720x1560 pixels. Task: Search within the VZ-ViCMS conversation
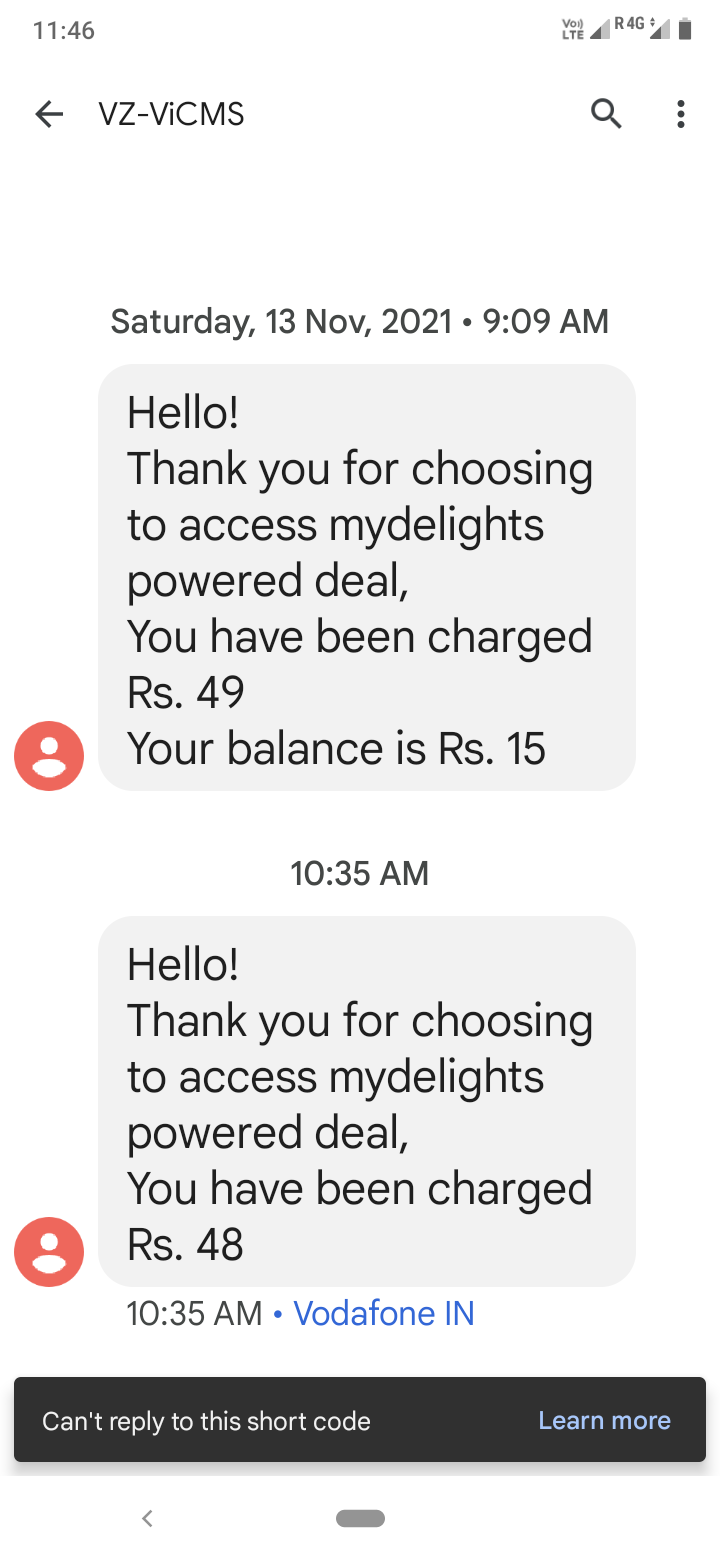click(606, 115)
